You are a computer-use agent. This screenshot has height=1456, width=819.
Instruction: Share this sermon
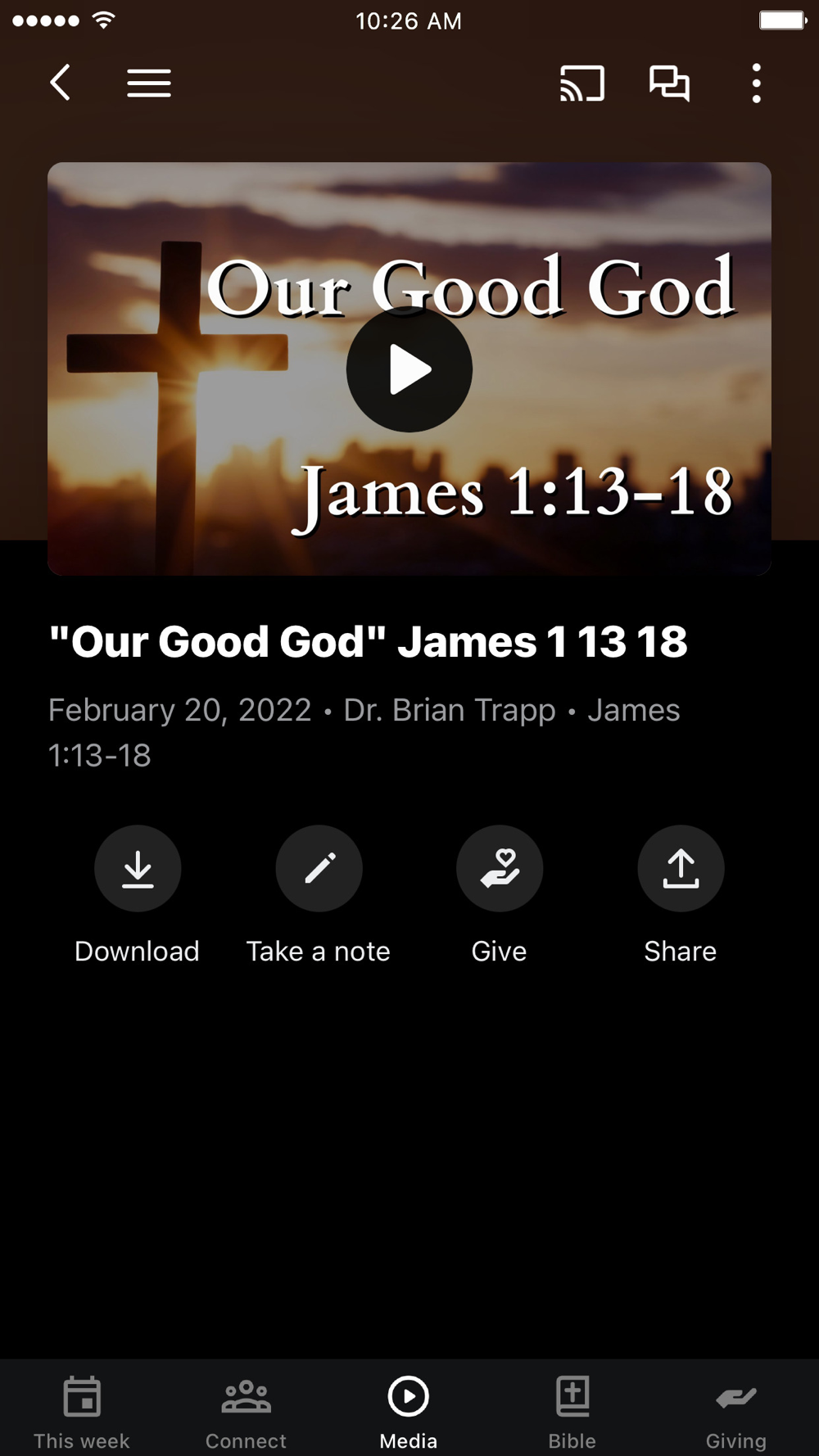[x=681, y=869]
